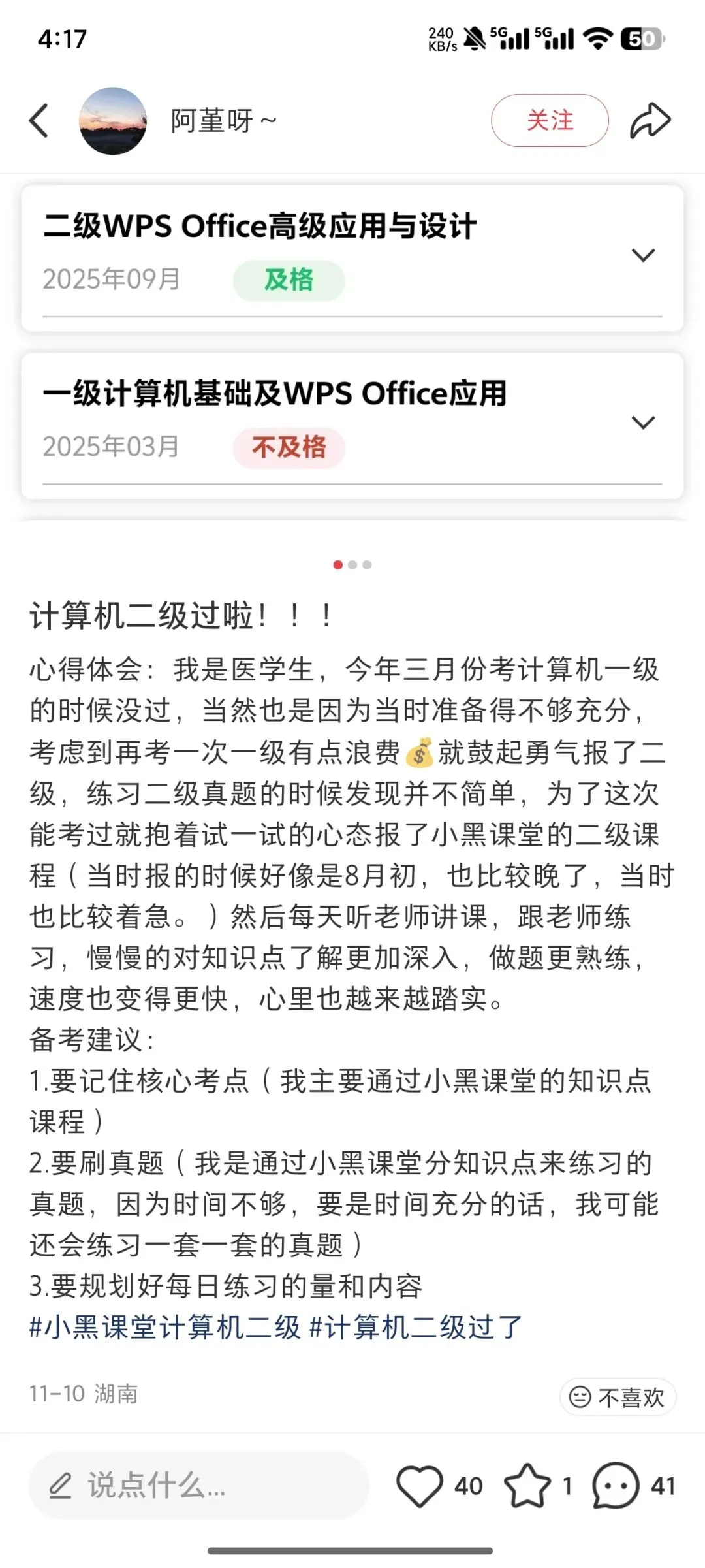Mark the post as 不喜欢

[618, 1397]
